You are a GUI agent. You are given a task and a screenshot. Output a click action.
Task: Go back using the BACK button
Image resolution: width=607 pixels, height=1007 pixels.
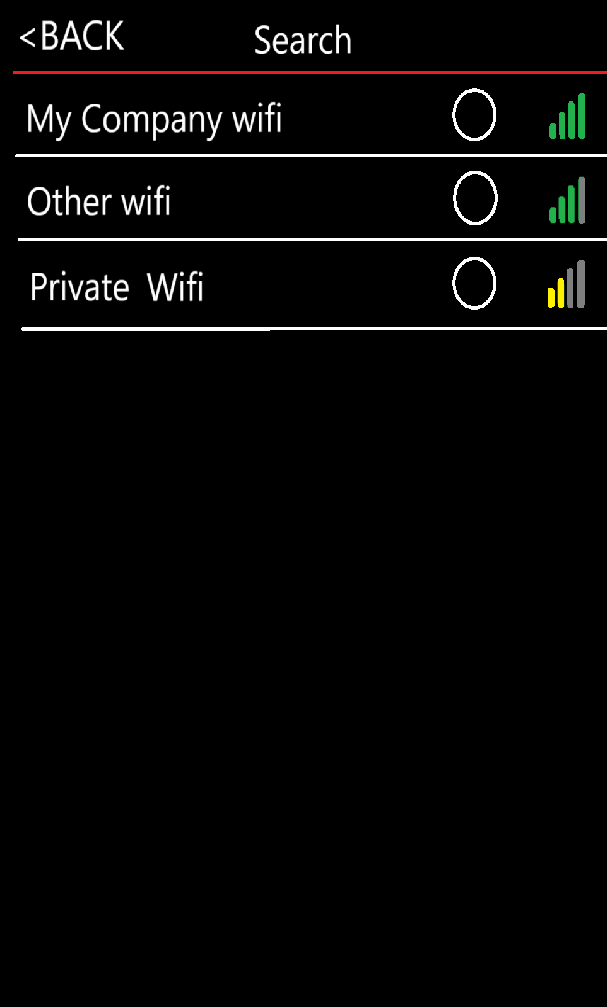pos(71,37)
